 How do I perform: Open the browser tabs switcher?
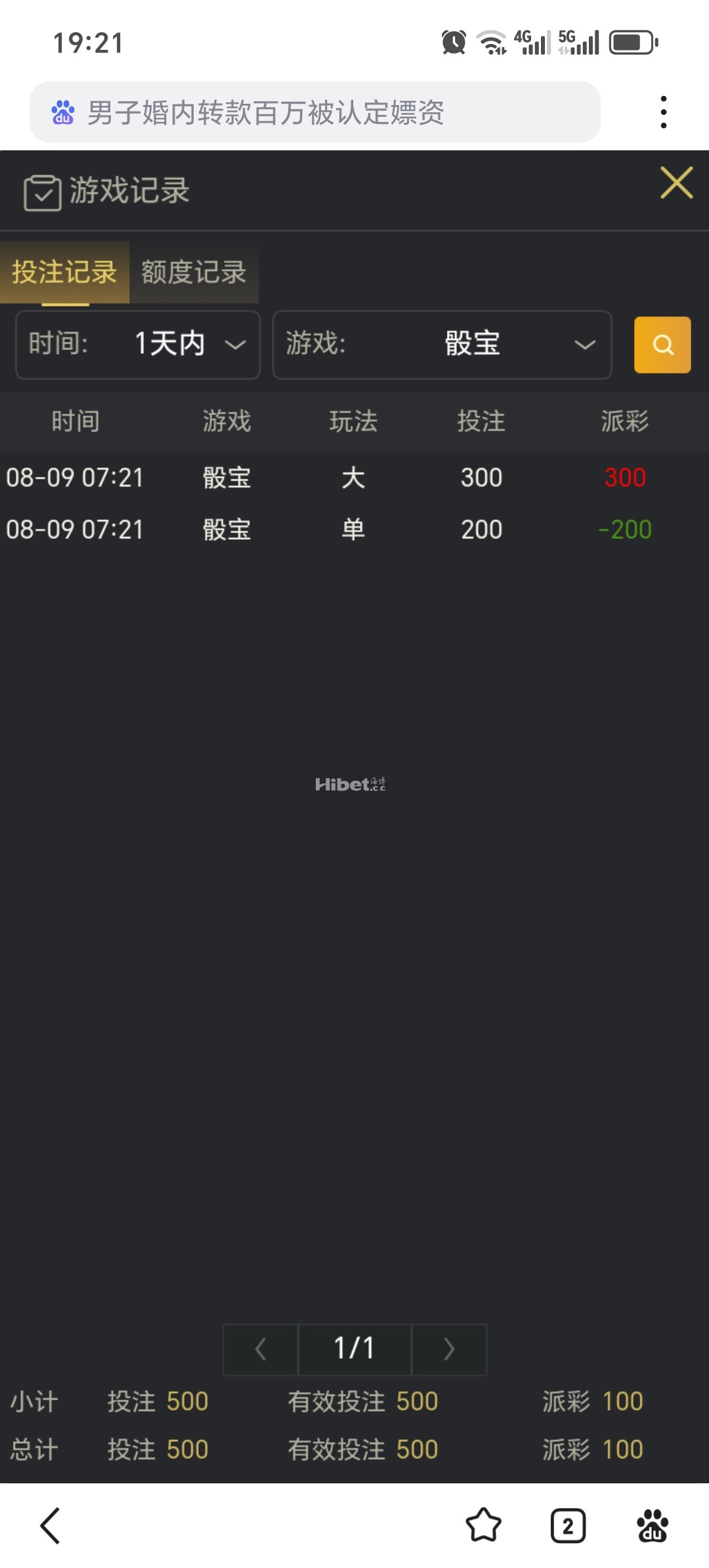568,1525
